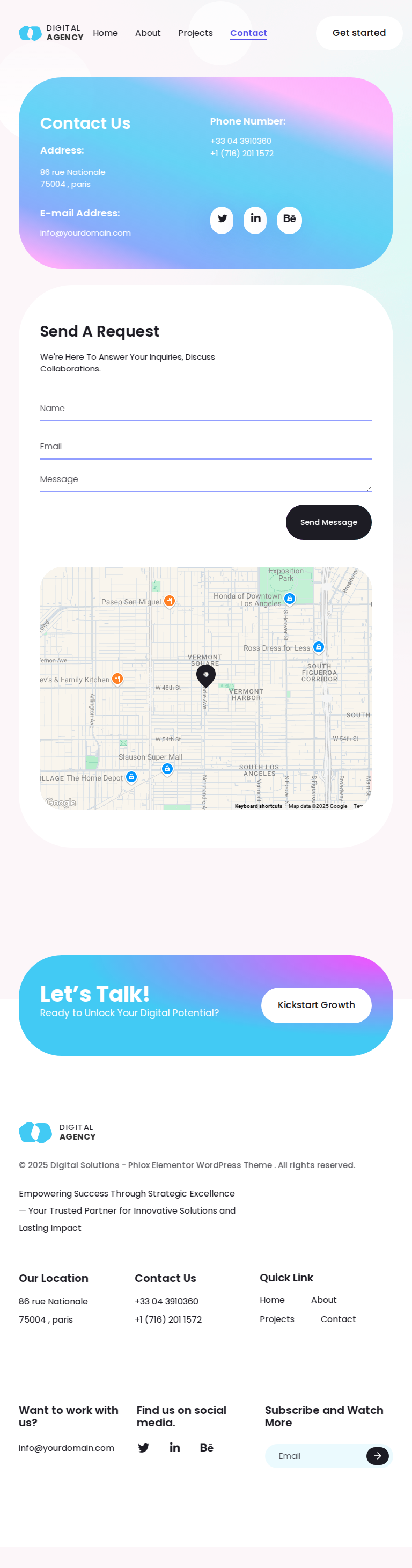Viewport: 412px width, 1568px height.
Task: Select the Message text area
Action: click(x=205, y=480)
